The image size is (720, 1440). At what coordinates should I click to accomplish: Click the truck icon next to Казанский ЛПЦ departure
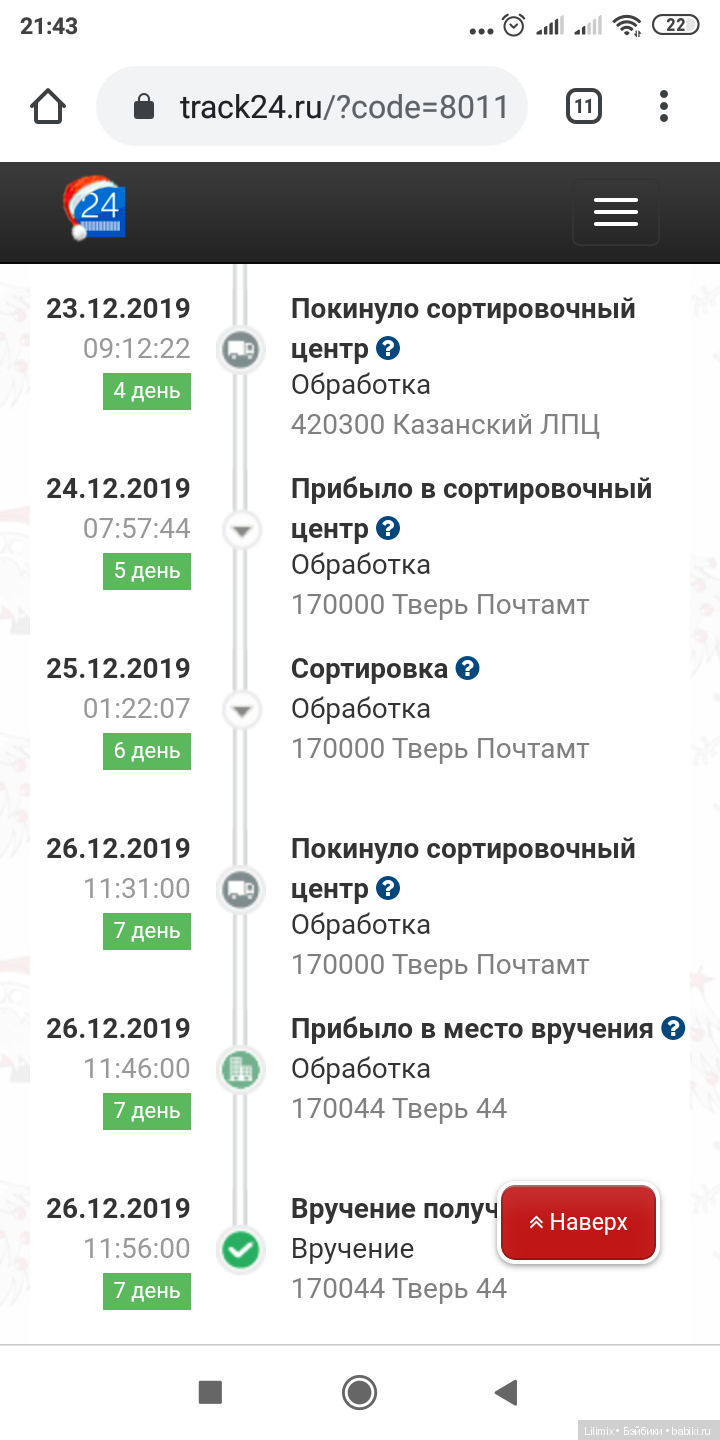click(x=240, y=350)
